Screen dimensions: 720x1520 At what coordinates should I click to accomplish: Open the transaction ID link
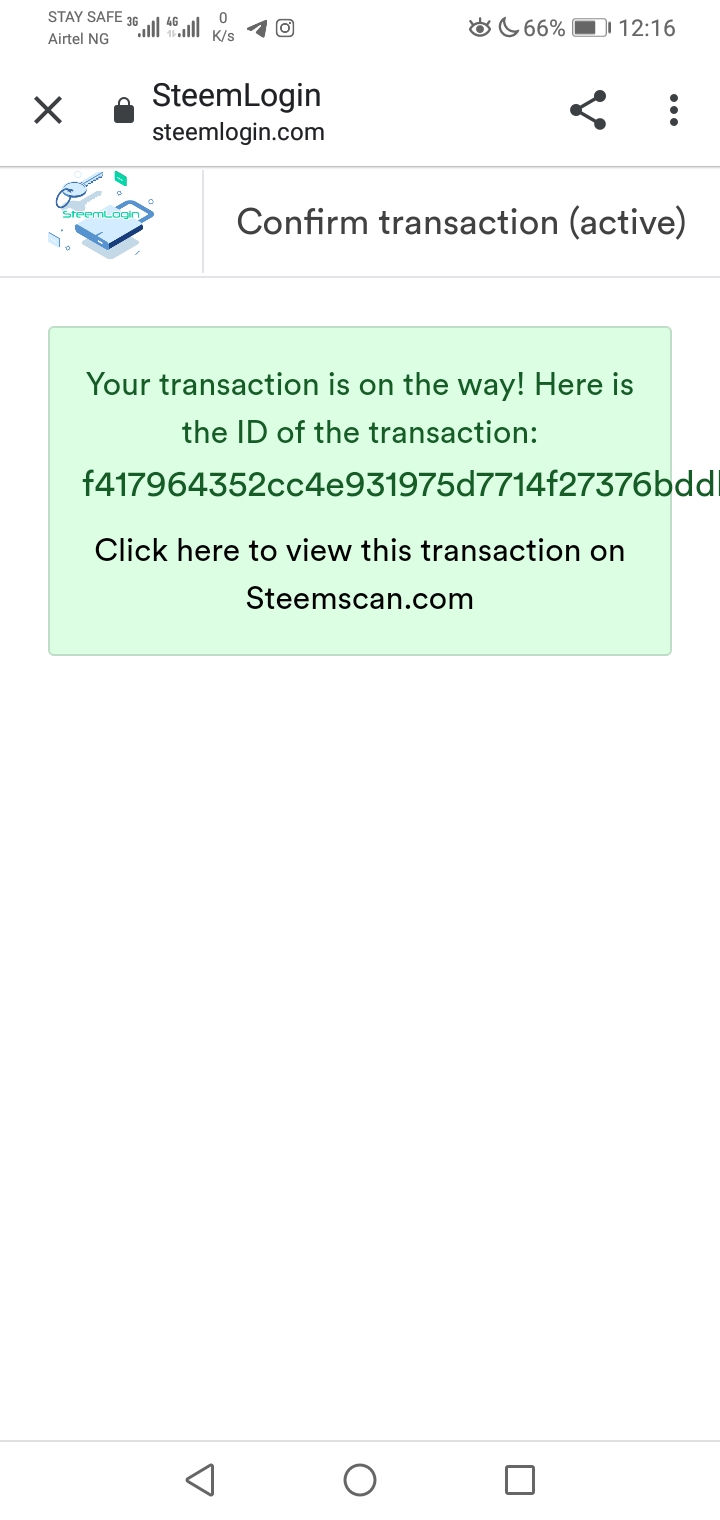click(400, 485)
